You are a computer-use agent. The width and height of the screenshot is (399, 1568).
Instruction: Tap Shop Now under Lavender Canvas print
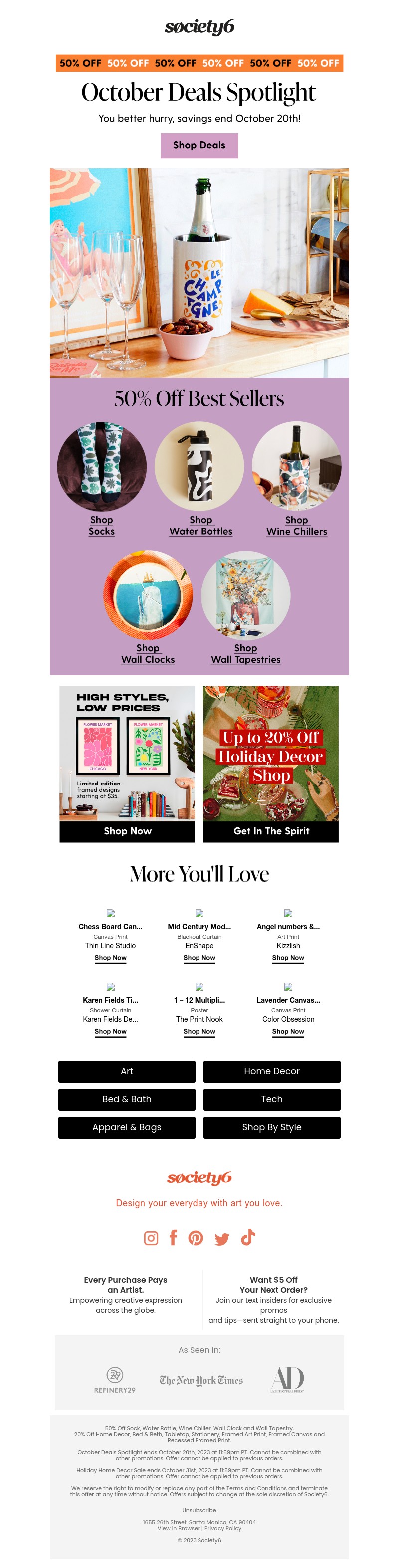(x=288, y=1031)
